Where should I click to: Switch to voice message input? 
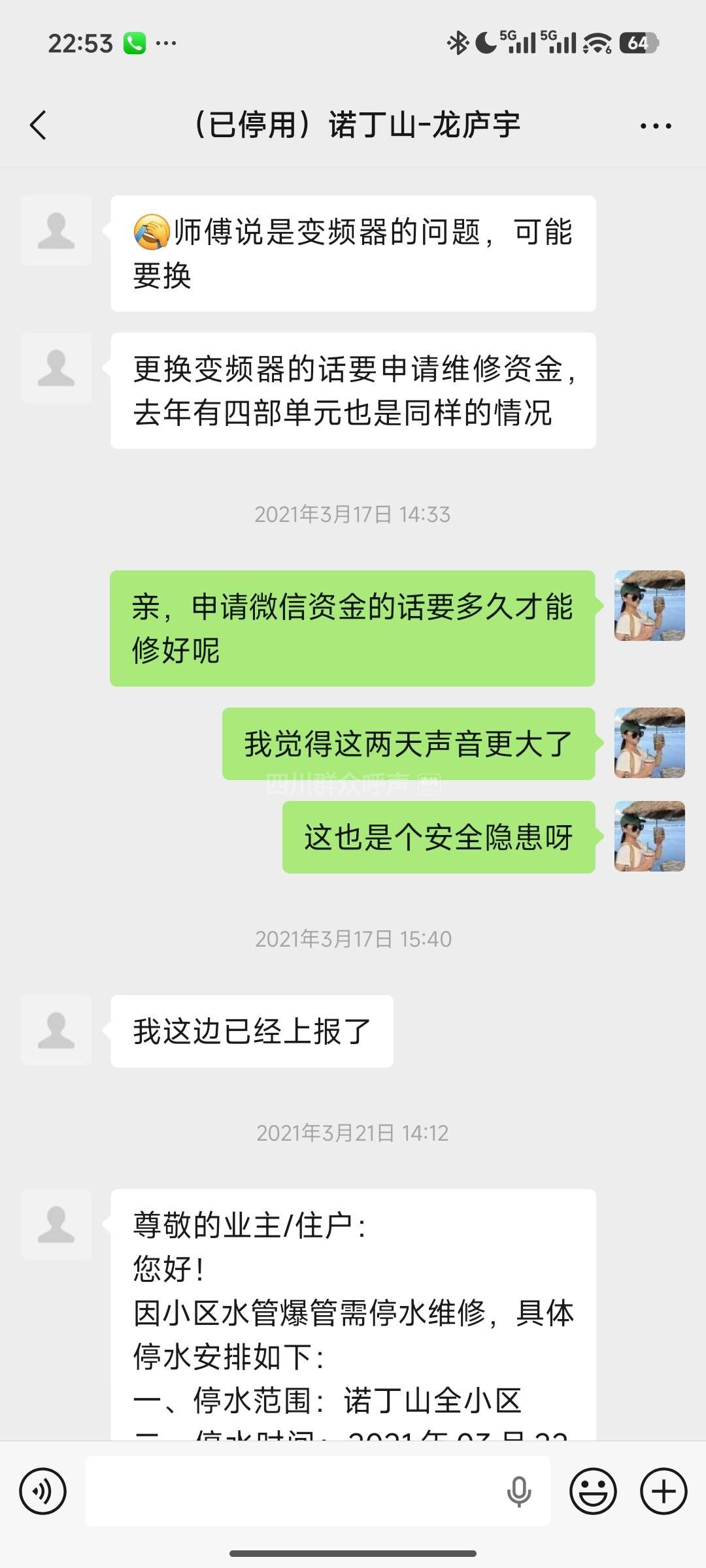(x=42, y=1491)
